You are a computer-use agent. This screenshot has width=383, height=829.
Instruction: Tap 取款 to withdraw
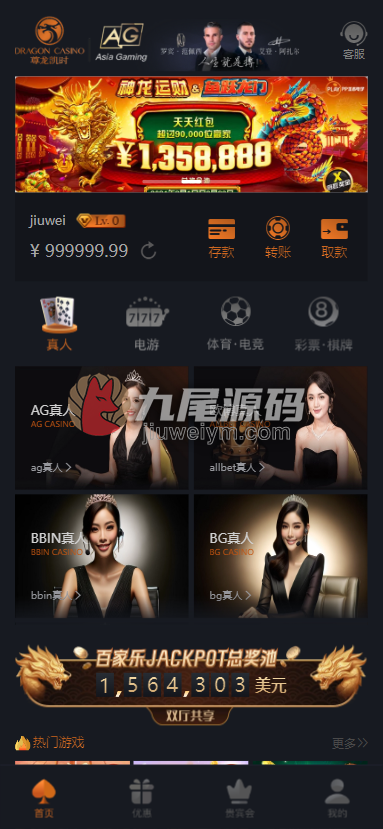pyautogui.click(x=334, y=238)
